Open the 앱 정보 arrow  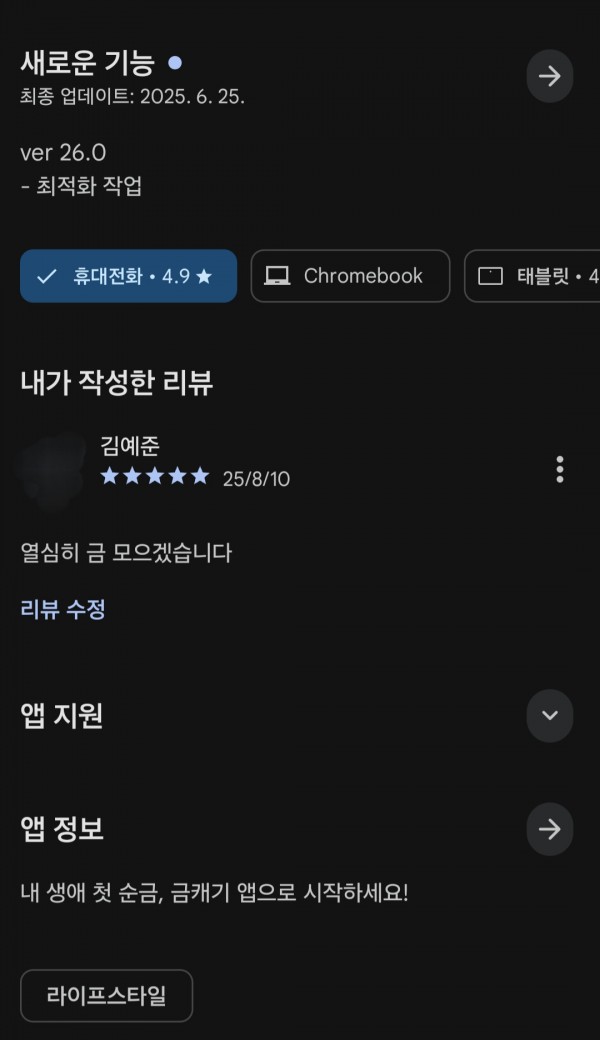coord(550,829)
